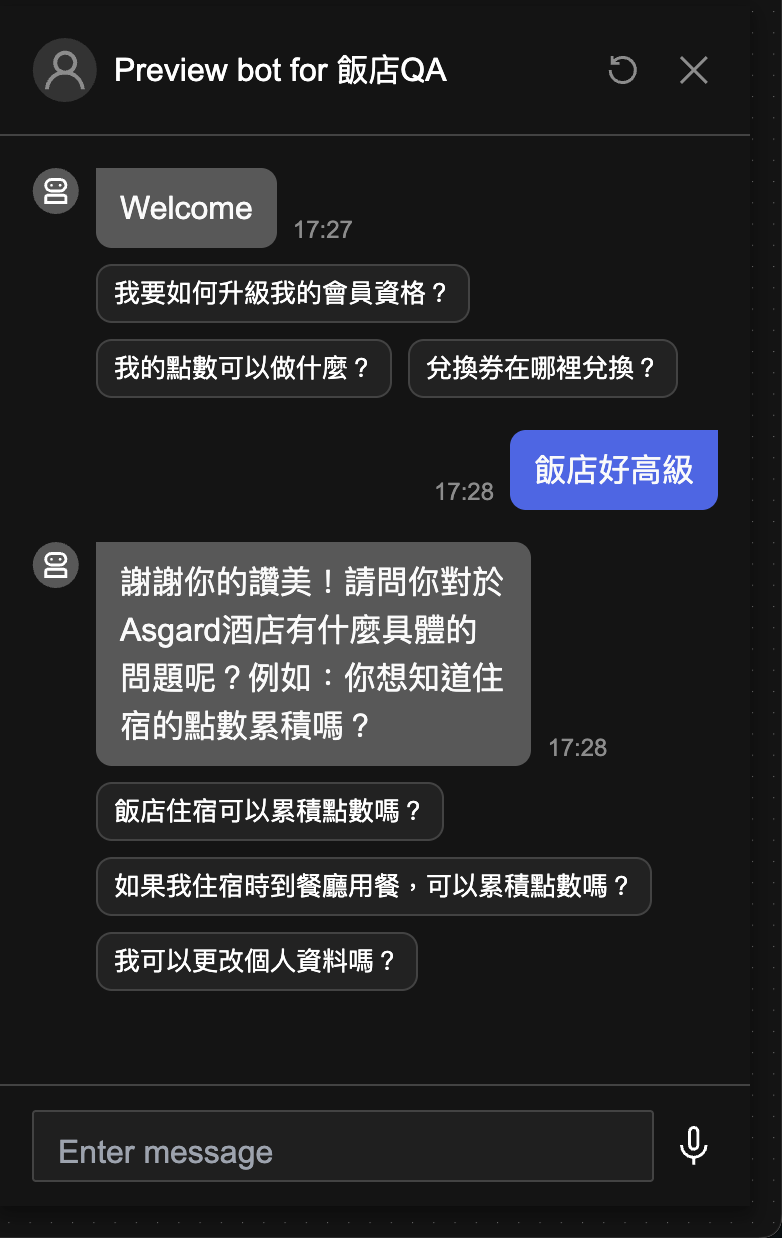The image size is (782, 1238).
Task: Close the preview bot chat panel
Action: coord(693,70)
